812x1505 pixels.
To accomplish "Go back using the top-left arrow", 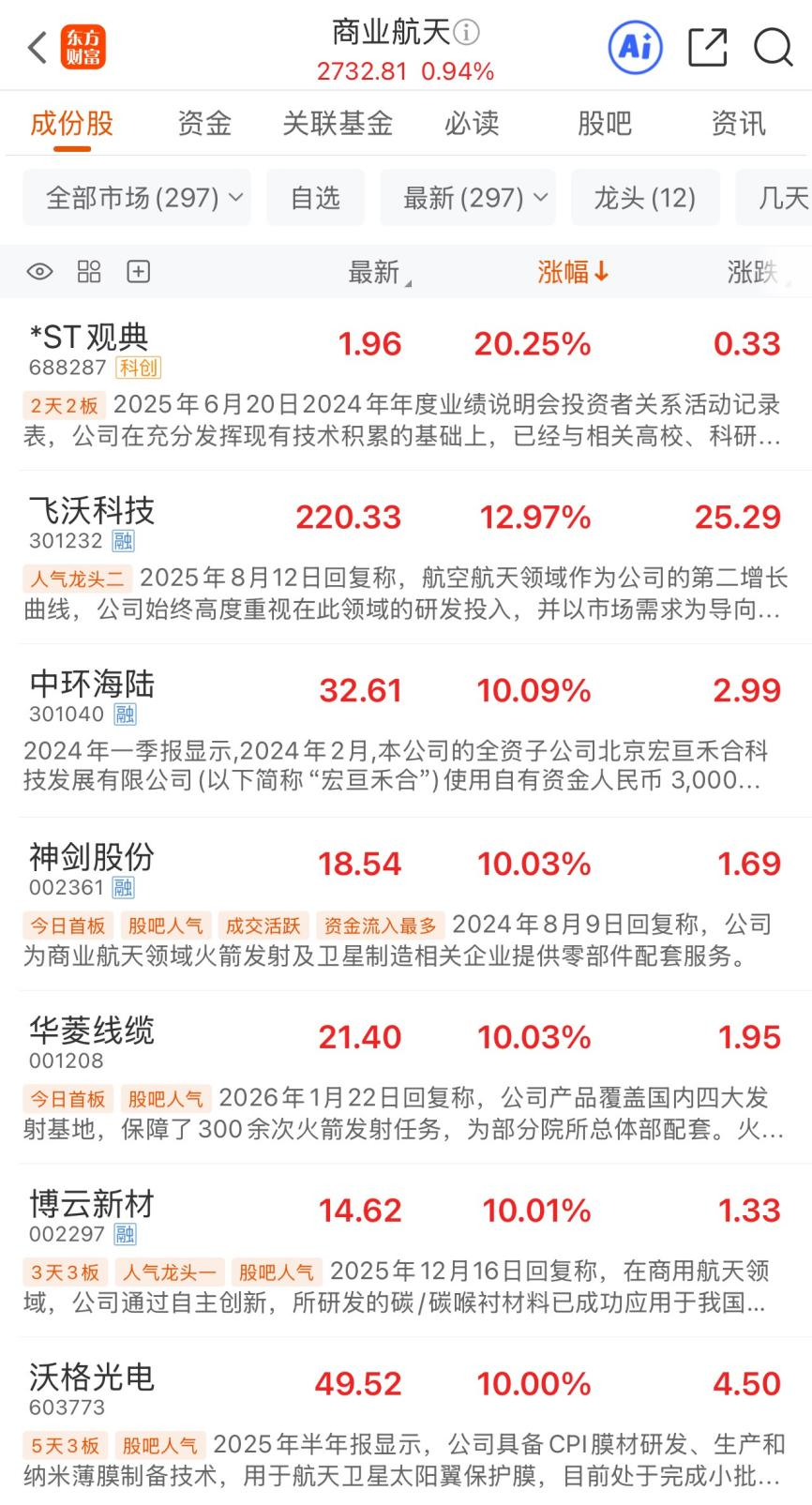I will click(38, 47).
